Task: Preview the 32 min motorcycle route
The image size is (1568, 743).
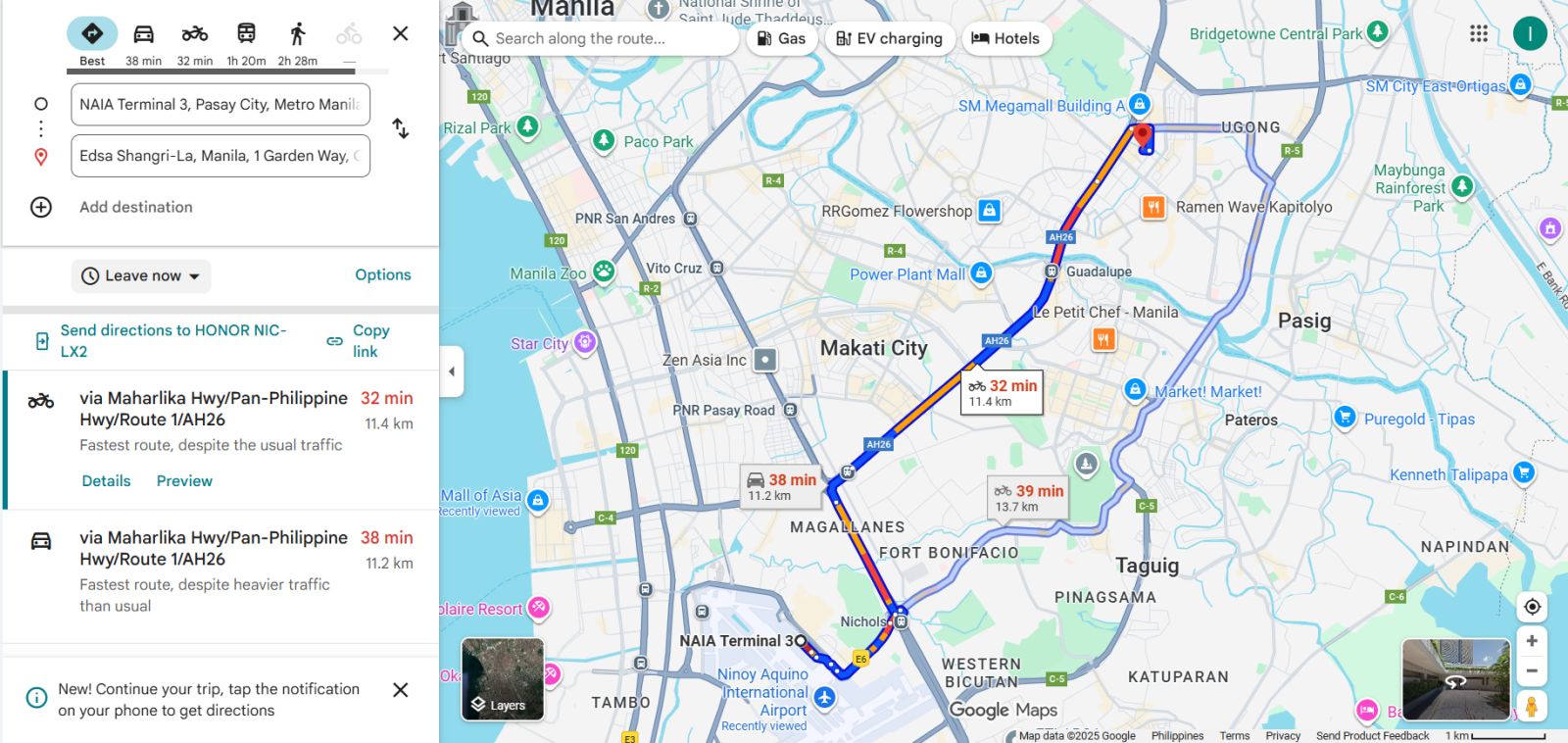Action: pyautogui.click(x=184, y=481)
